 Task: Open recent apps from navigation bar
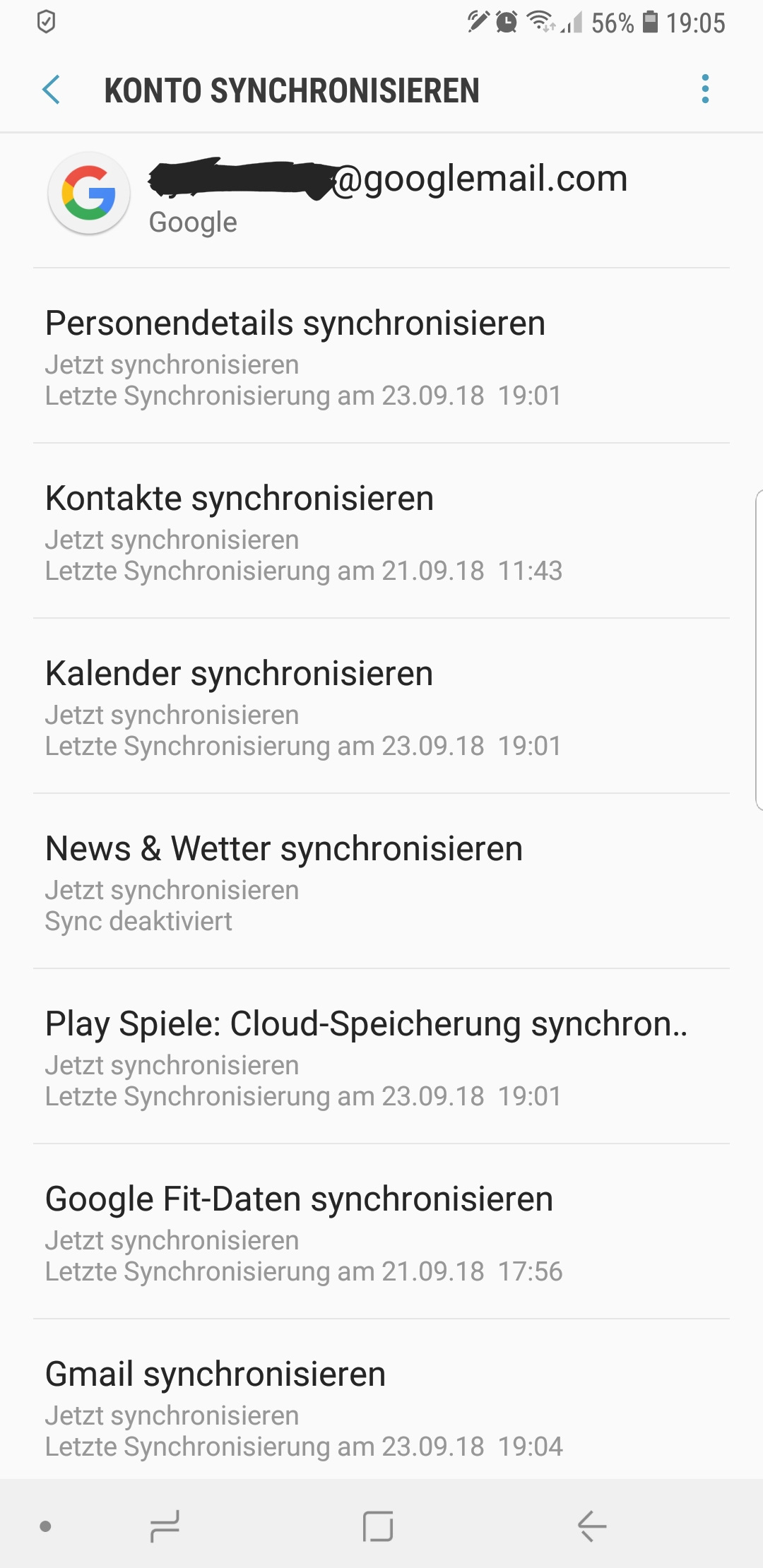(165, 1526)
